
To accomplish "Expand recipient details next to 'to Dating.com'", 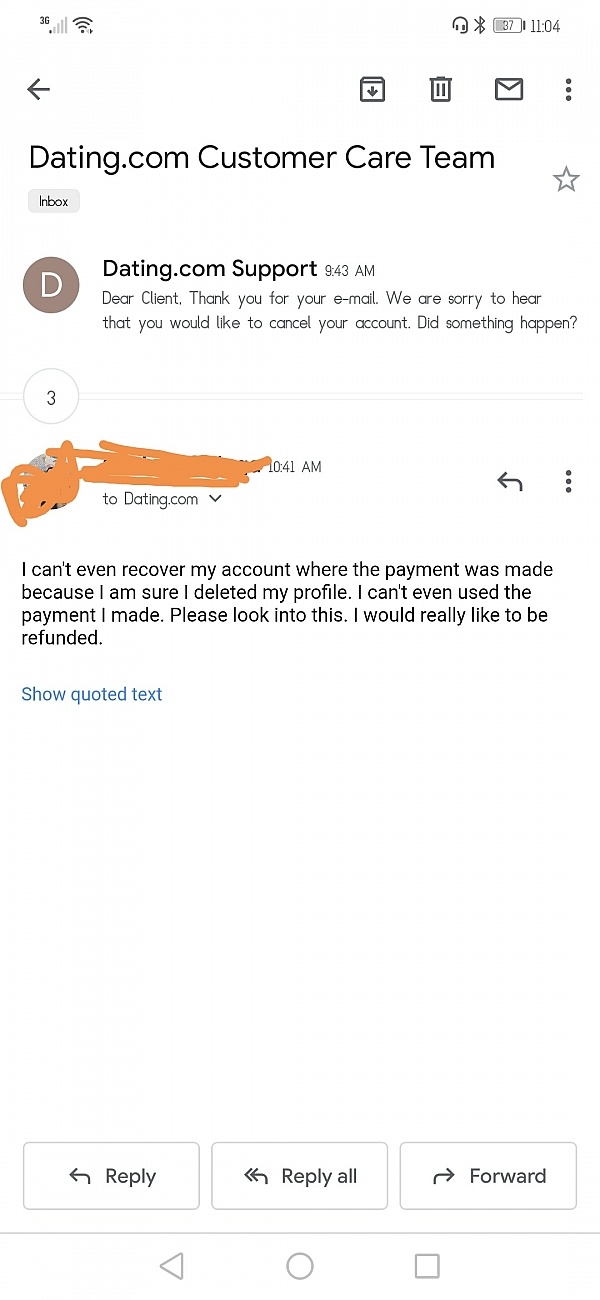I will pos(215,498).
